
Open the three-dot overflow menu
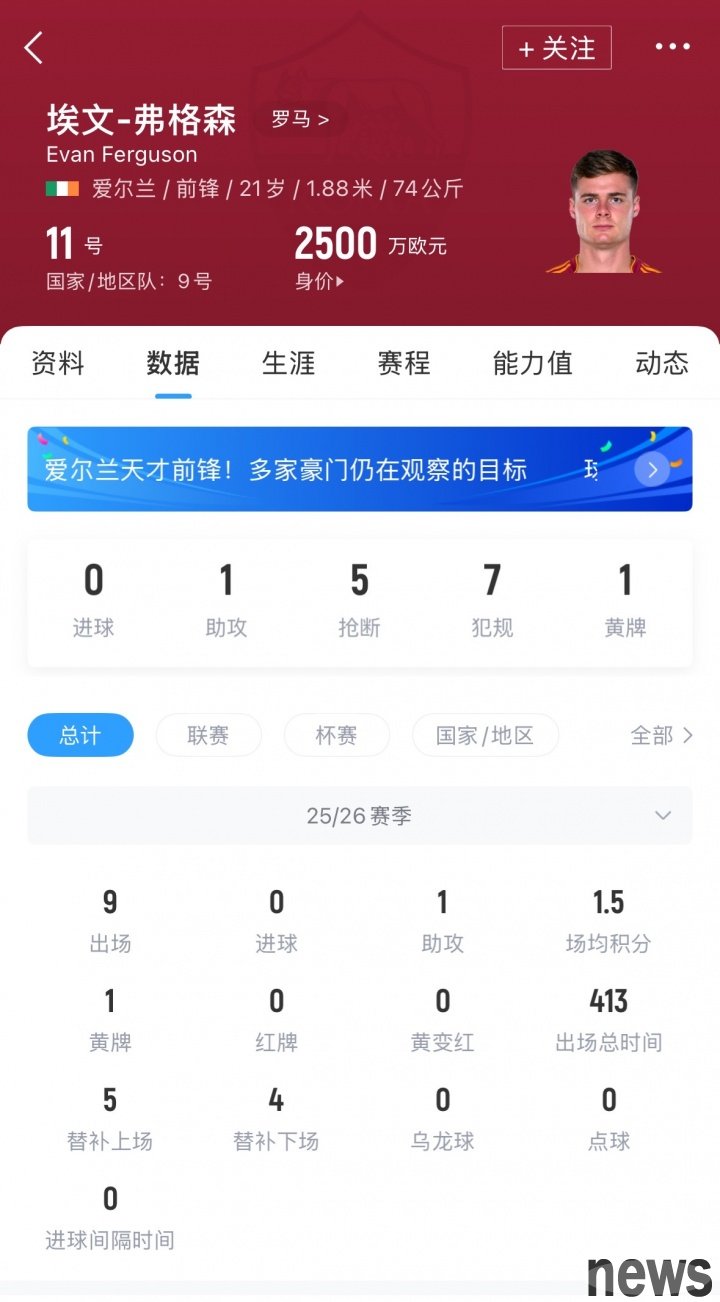(672, 47)
